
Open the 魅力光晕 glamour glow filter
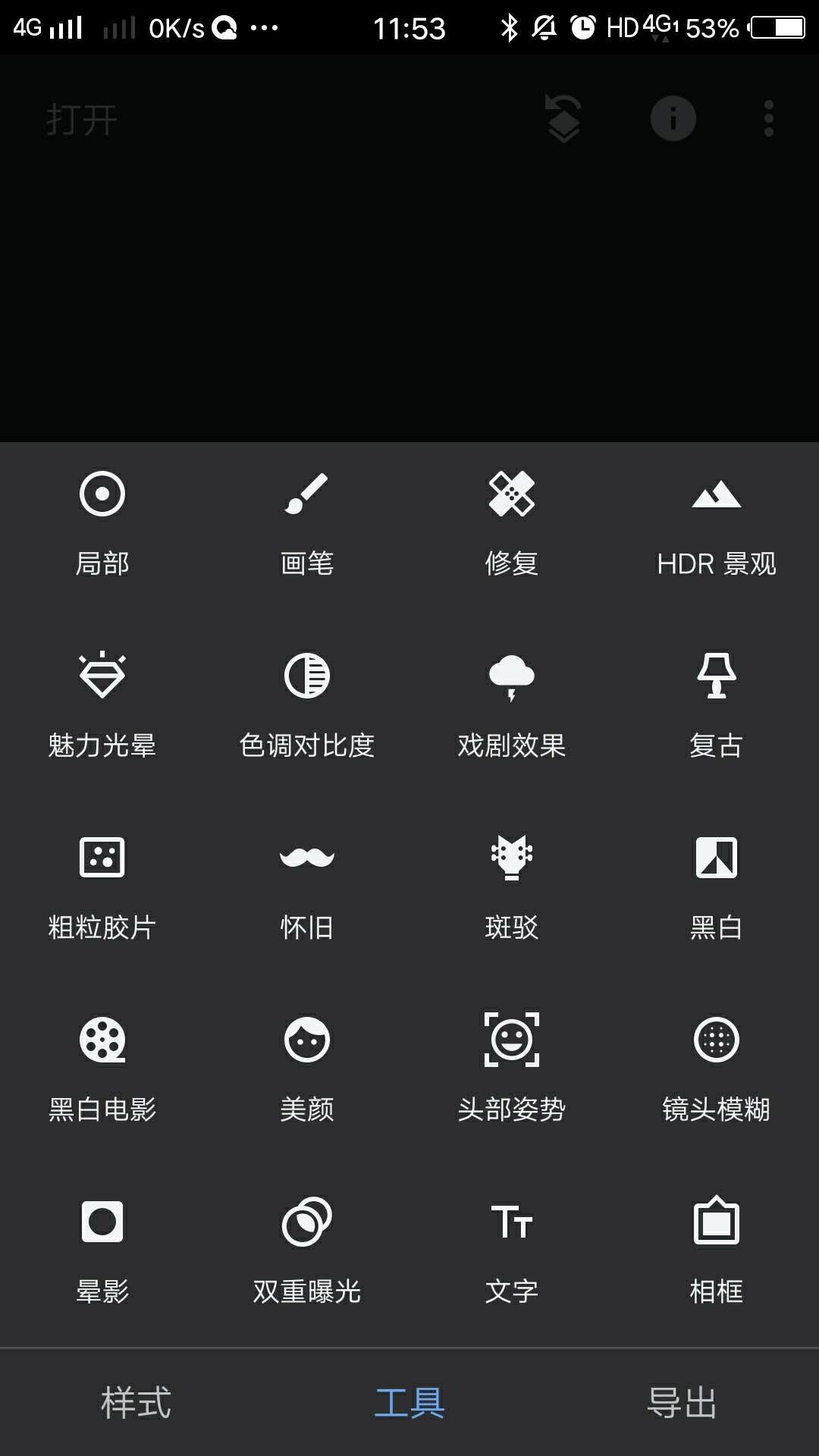click(102, 705)
